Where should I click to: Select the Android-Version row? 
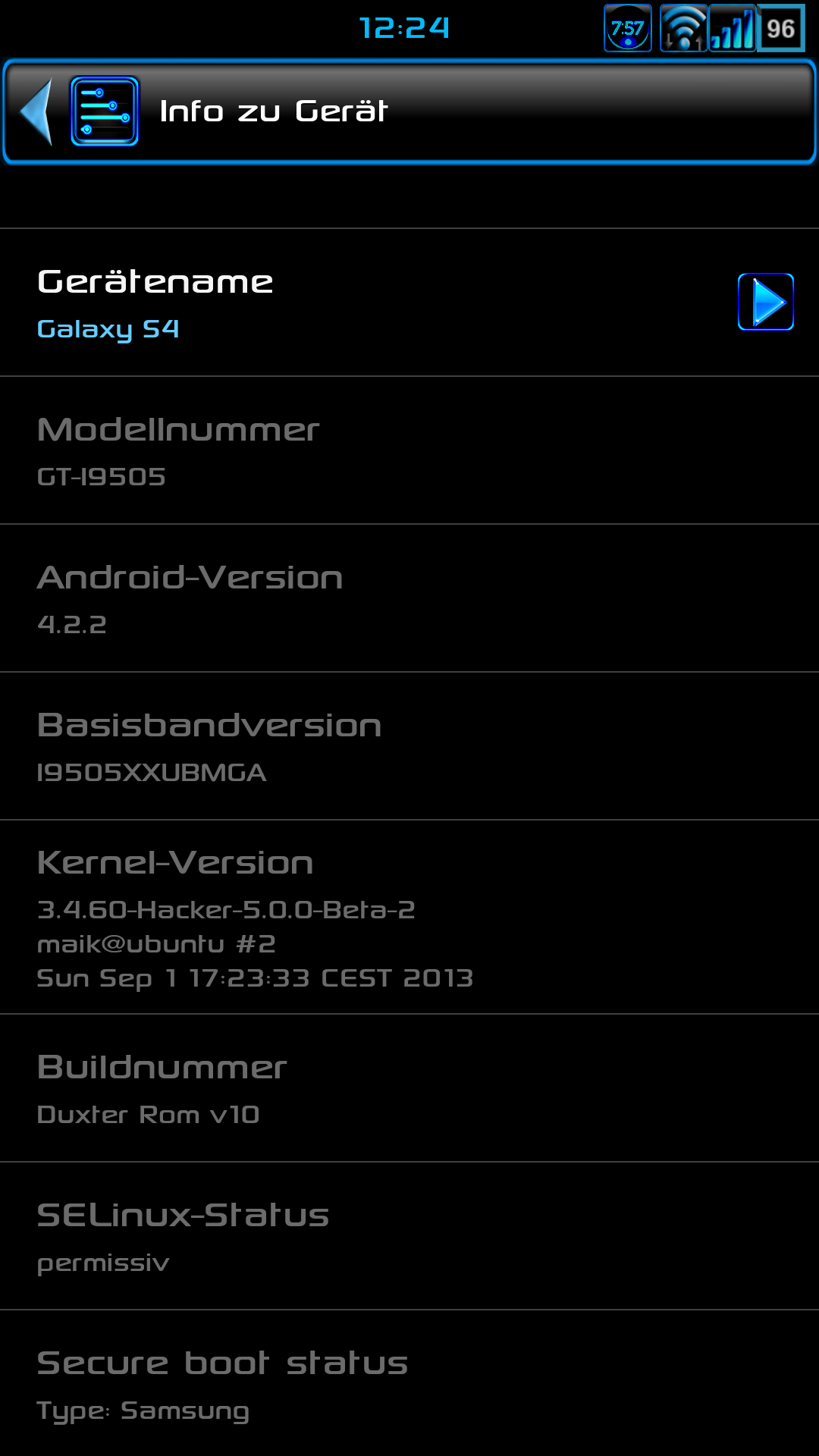coord(409,598)
